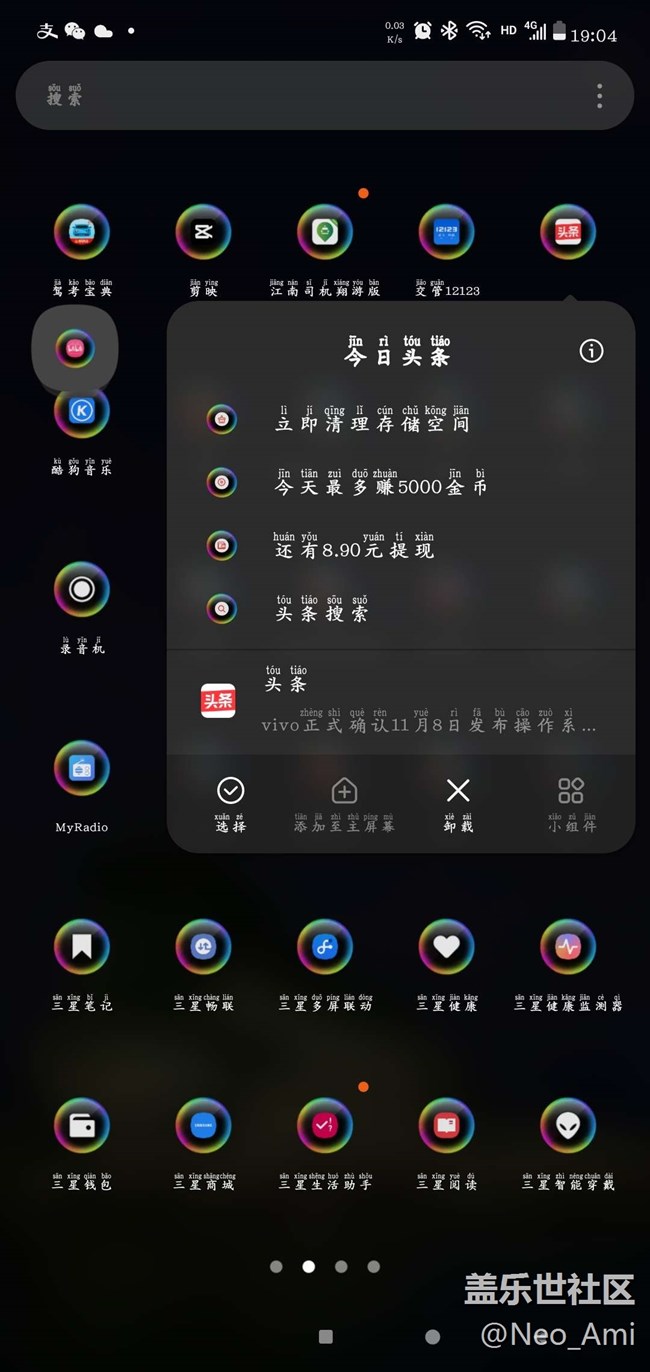Tap 卸载 to uninstall the app
Viewport: 650px width, 1372px height.
pos(457,803)
